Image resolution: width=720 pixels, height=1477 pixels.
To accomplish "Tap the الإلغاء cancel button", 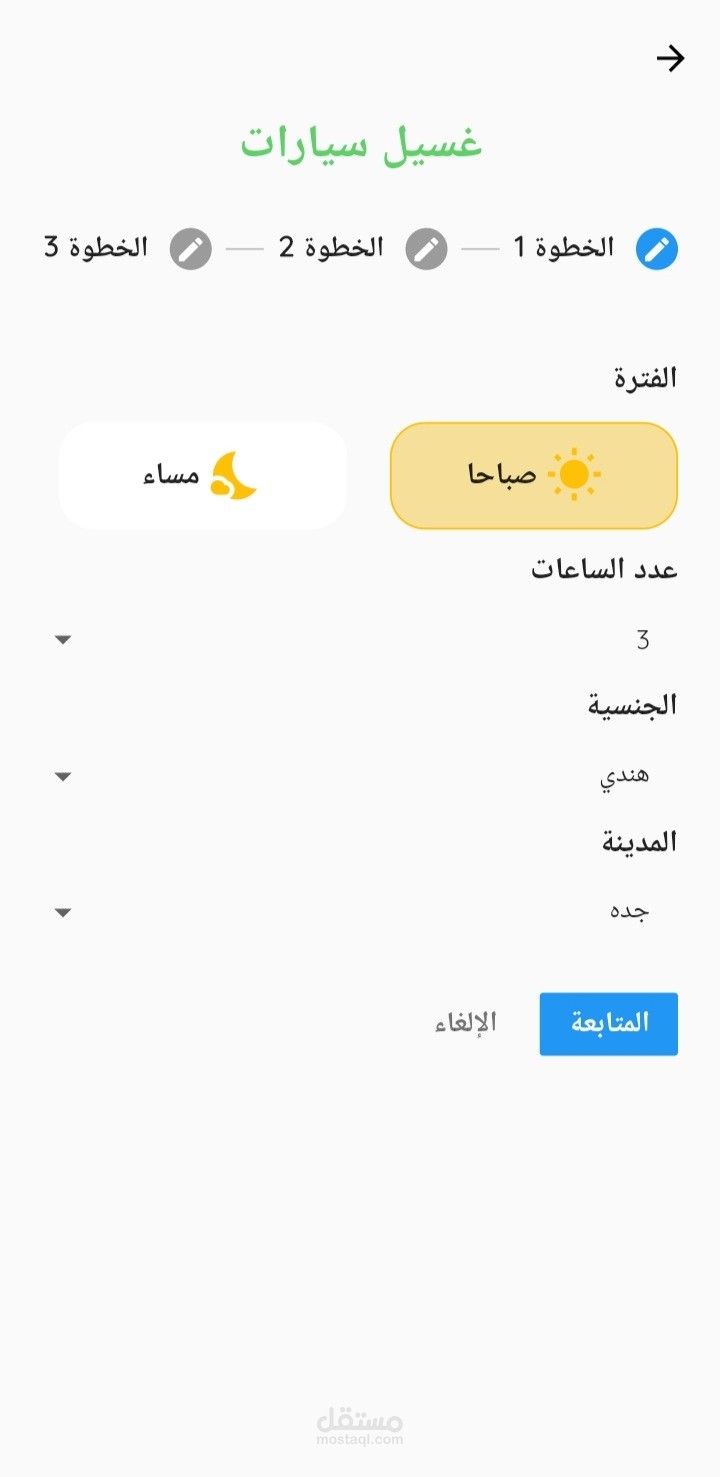I will pos(465,1023).
